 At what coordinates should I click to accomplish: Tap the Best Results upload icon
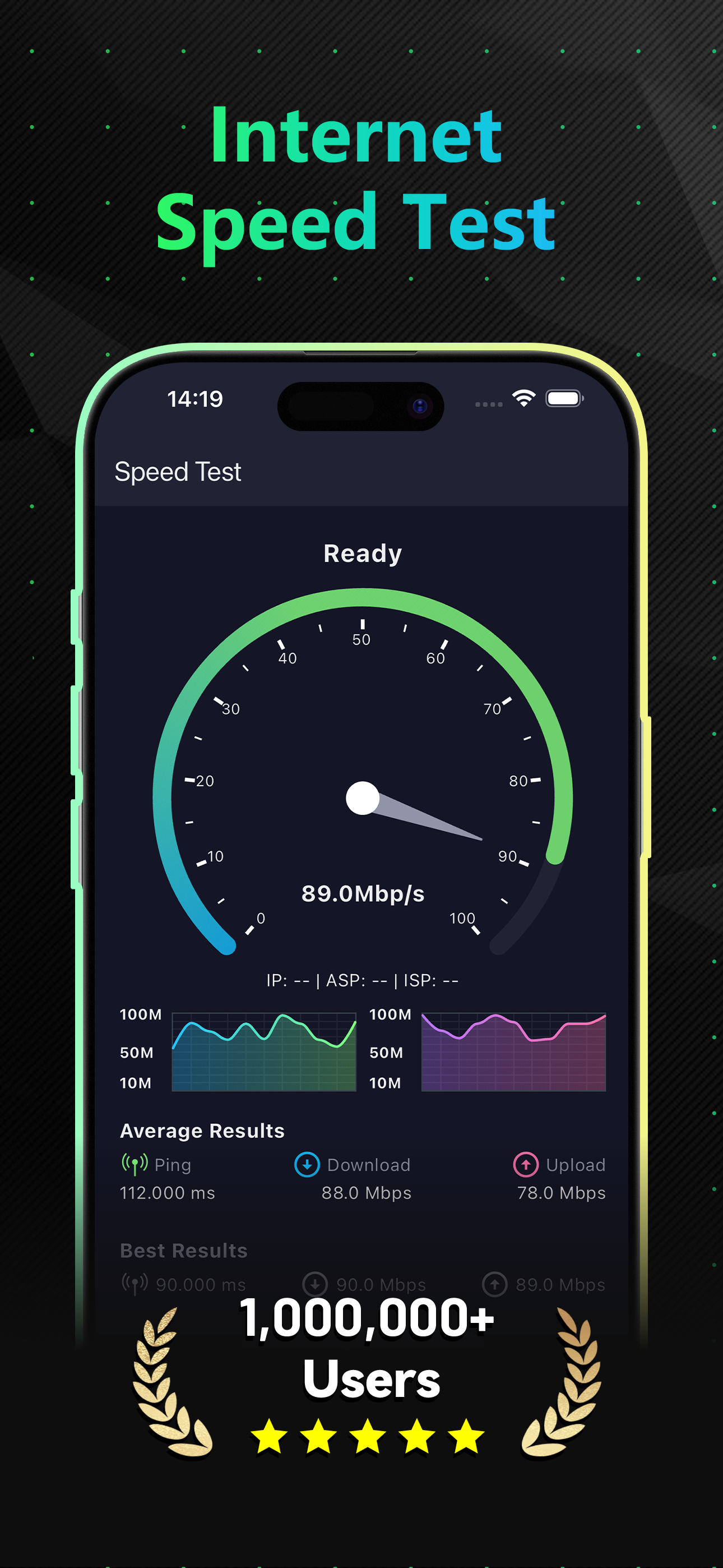[494, 1284]
